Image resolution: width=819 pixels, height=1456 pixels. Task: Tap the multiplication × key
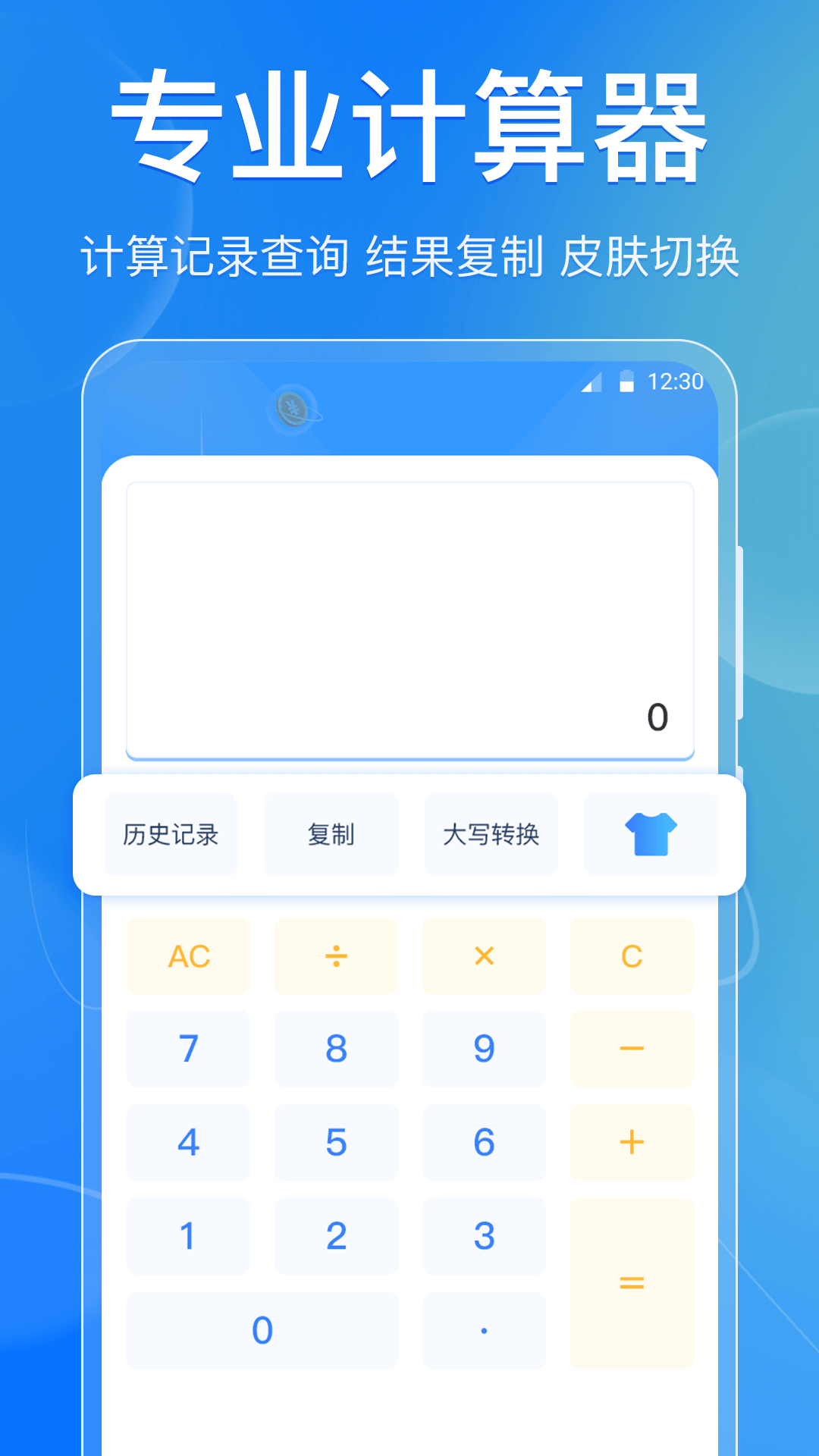[485, 956]
